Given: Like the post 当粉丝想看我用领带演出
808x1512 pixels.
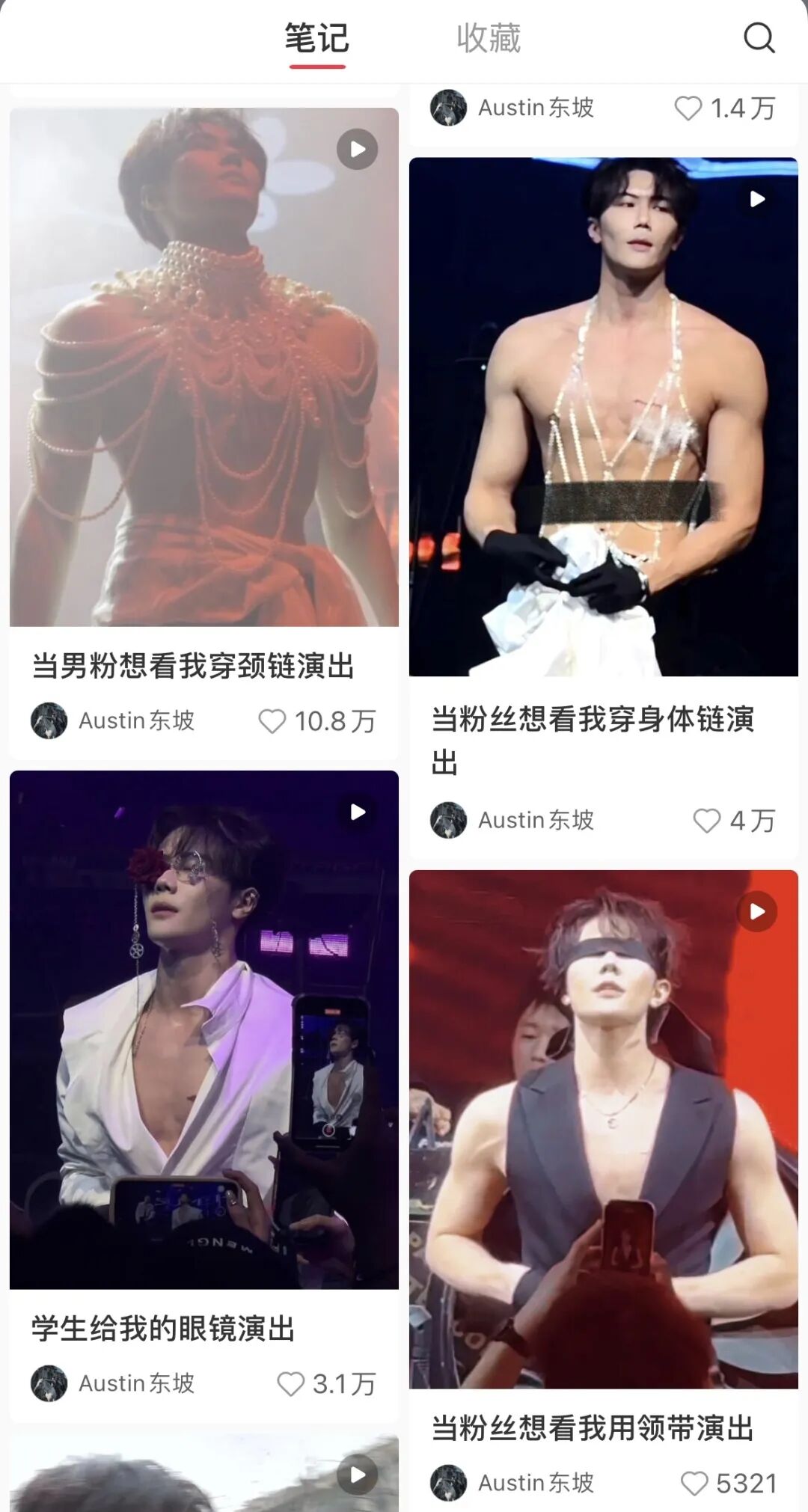Looking at the screenshot, I should click(x=694, y=1484).
